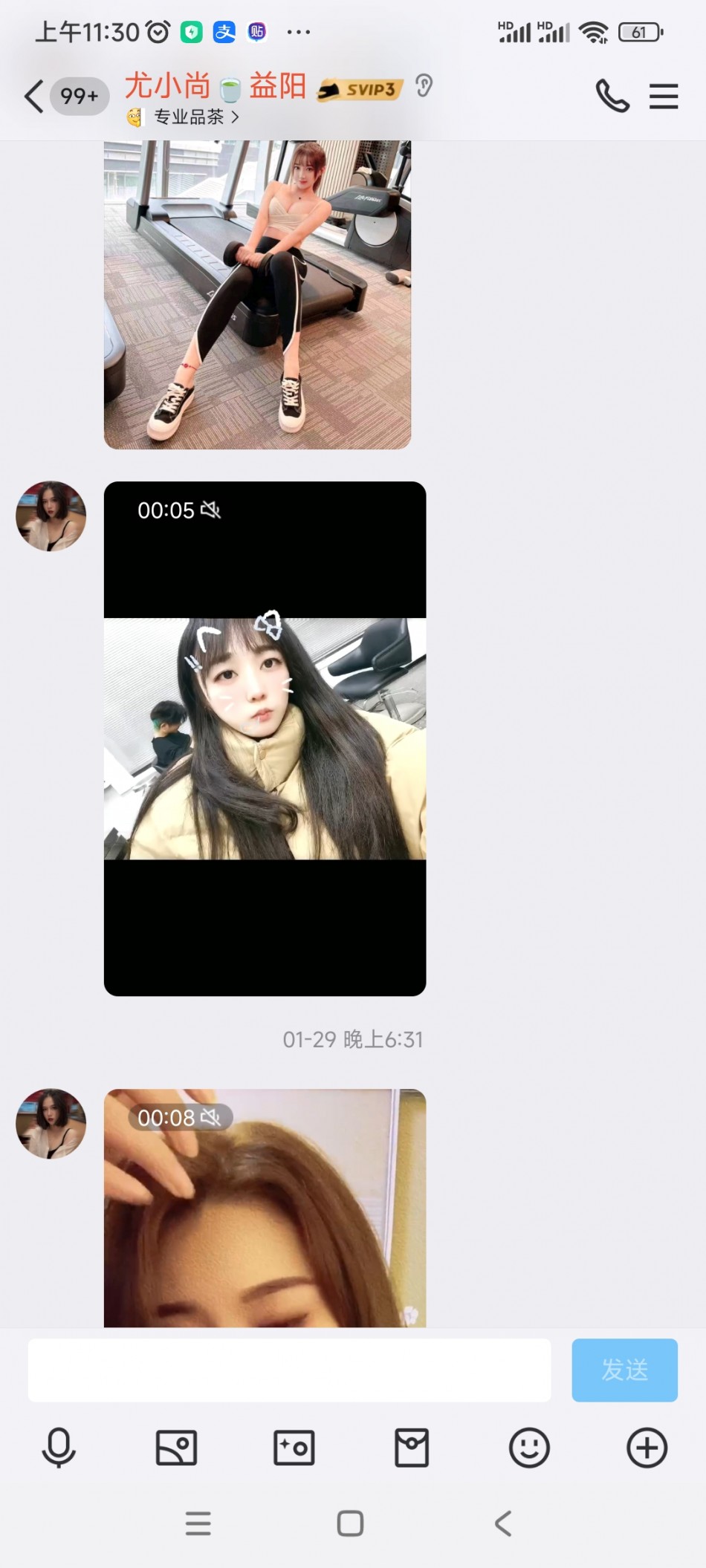Expand more options with the plus icon
706x1568 pixels.
[x=647, y=1448]
